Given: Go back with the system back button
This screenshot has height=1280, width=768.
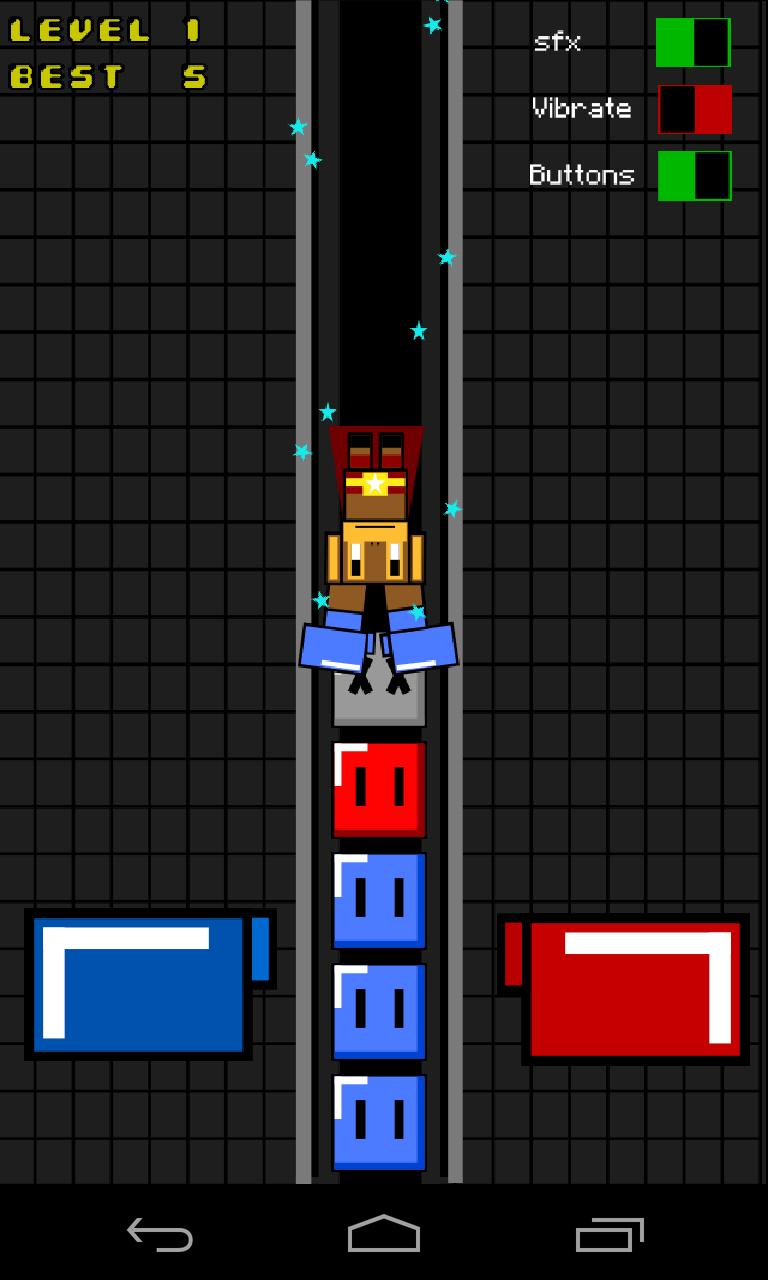Looking at the screenshot, I should click(x=160, y=1234).
